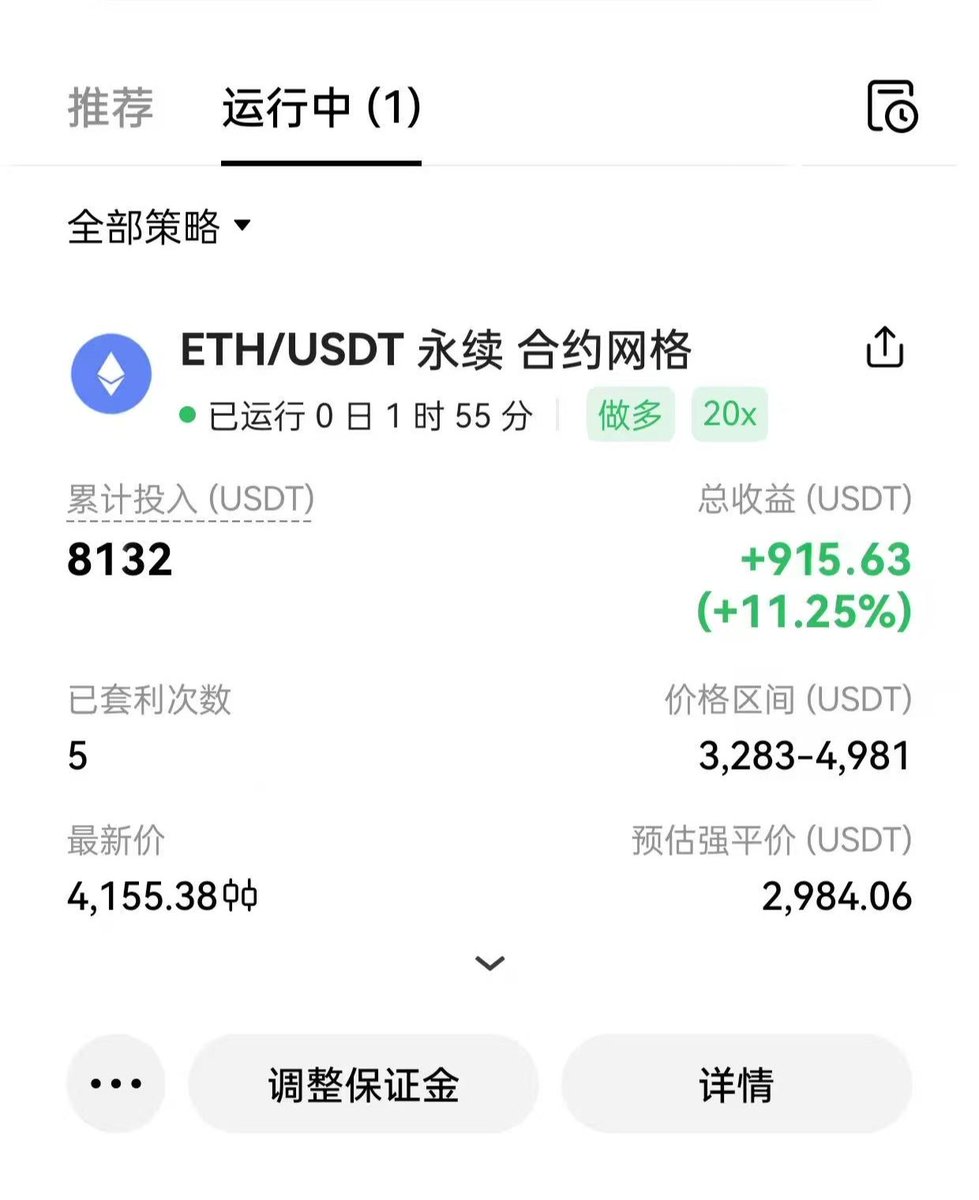Open the three-dot more options button
This screenshot has width=979, height=1200.
pyautogui.click(x=116, y=1083)
